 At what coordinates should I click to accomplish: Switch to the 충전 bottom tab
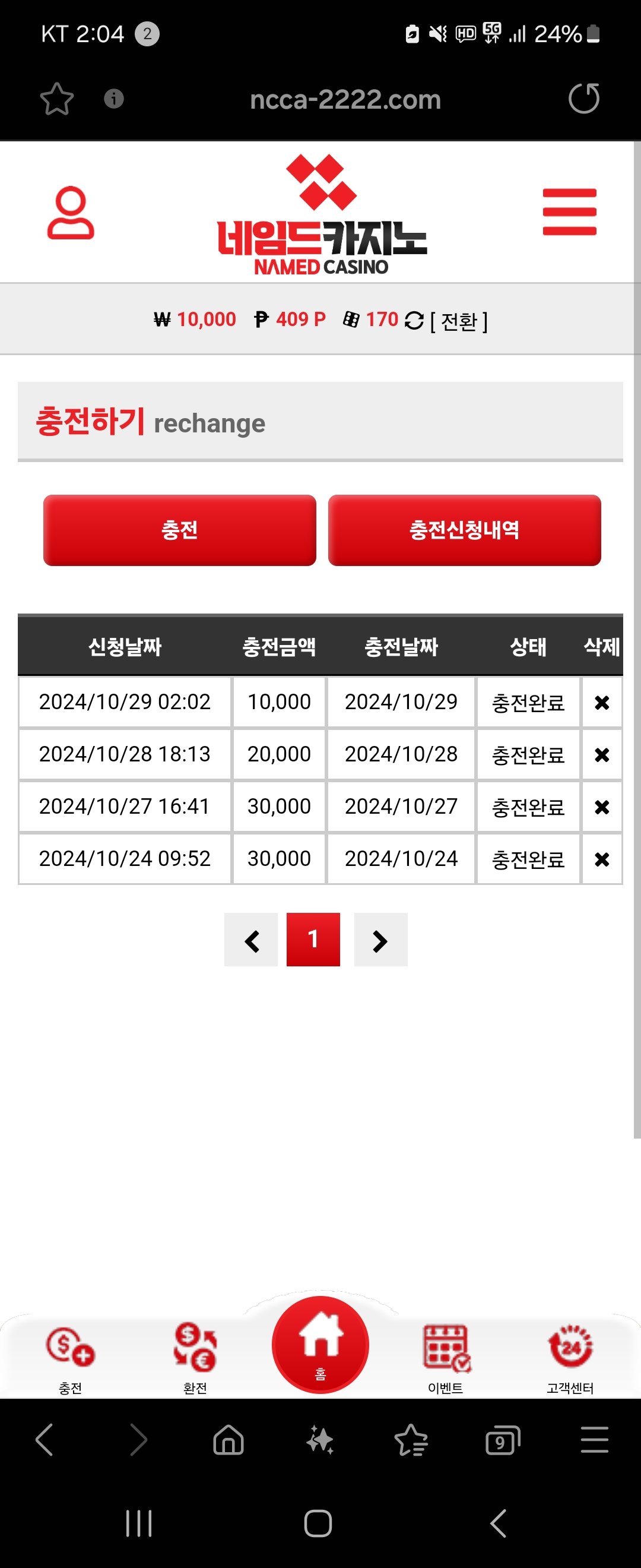[x=71, y=1356]
